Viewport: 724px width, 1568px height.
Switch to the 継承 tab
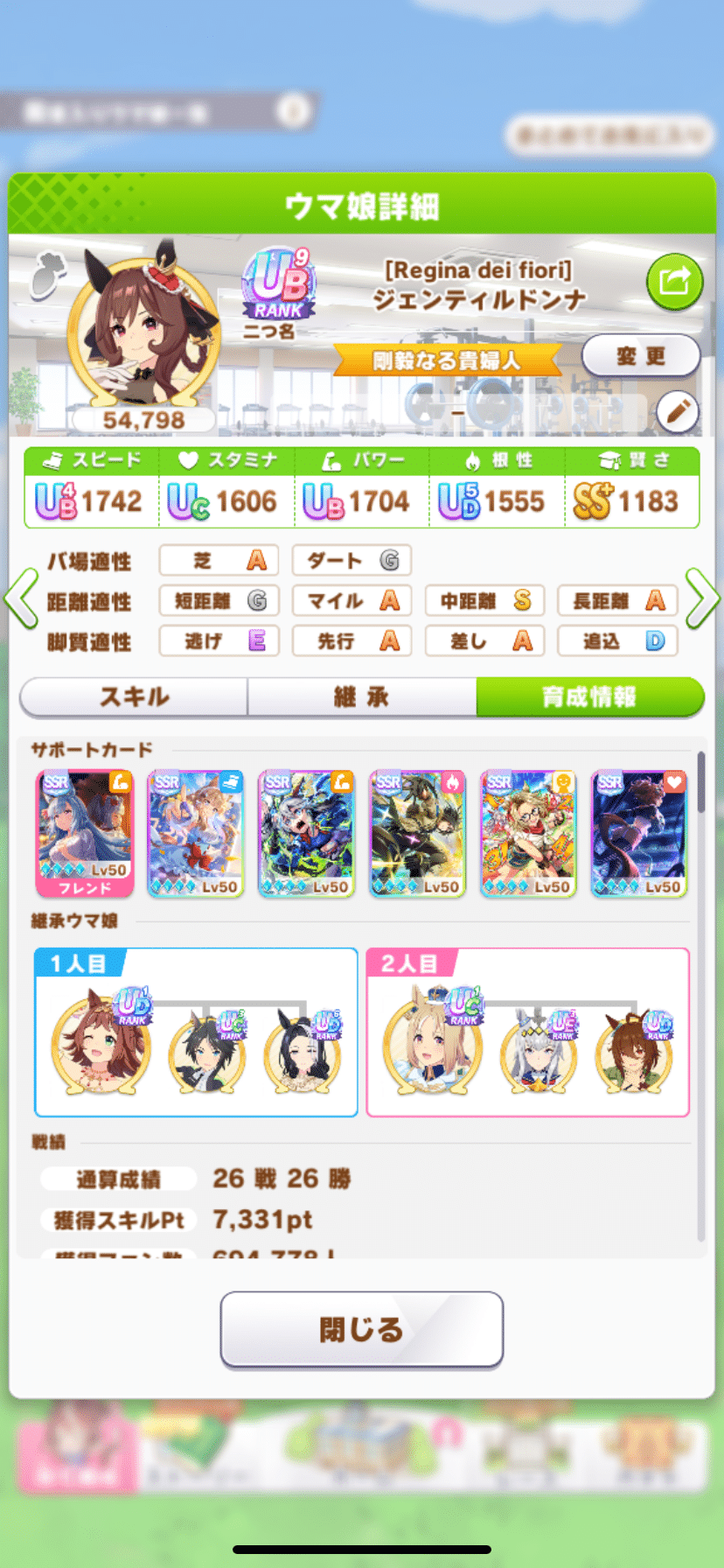click(x=361, y=697)
